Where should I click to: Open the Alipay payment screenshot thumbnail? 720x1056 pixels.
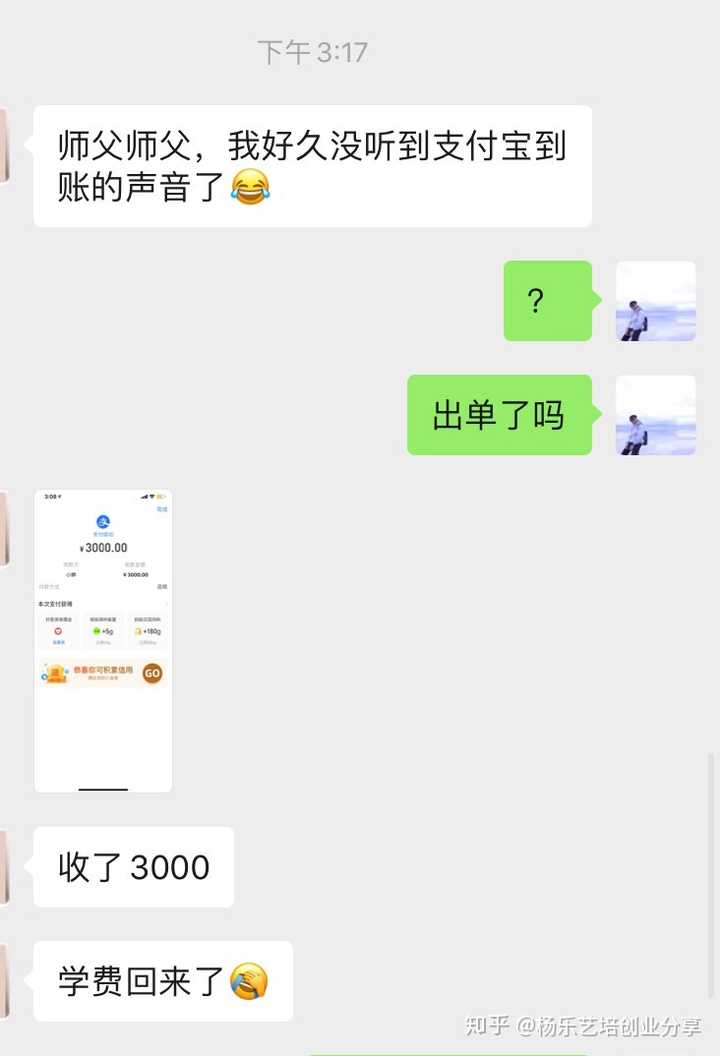tap(103, 640)
